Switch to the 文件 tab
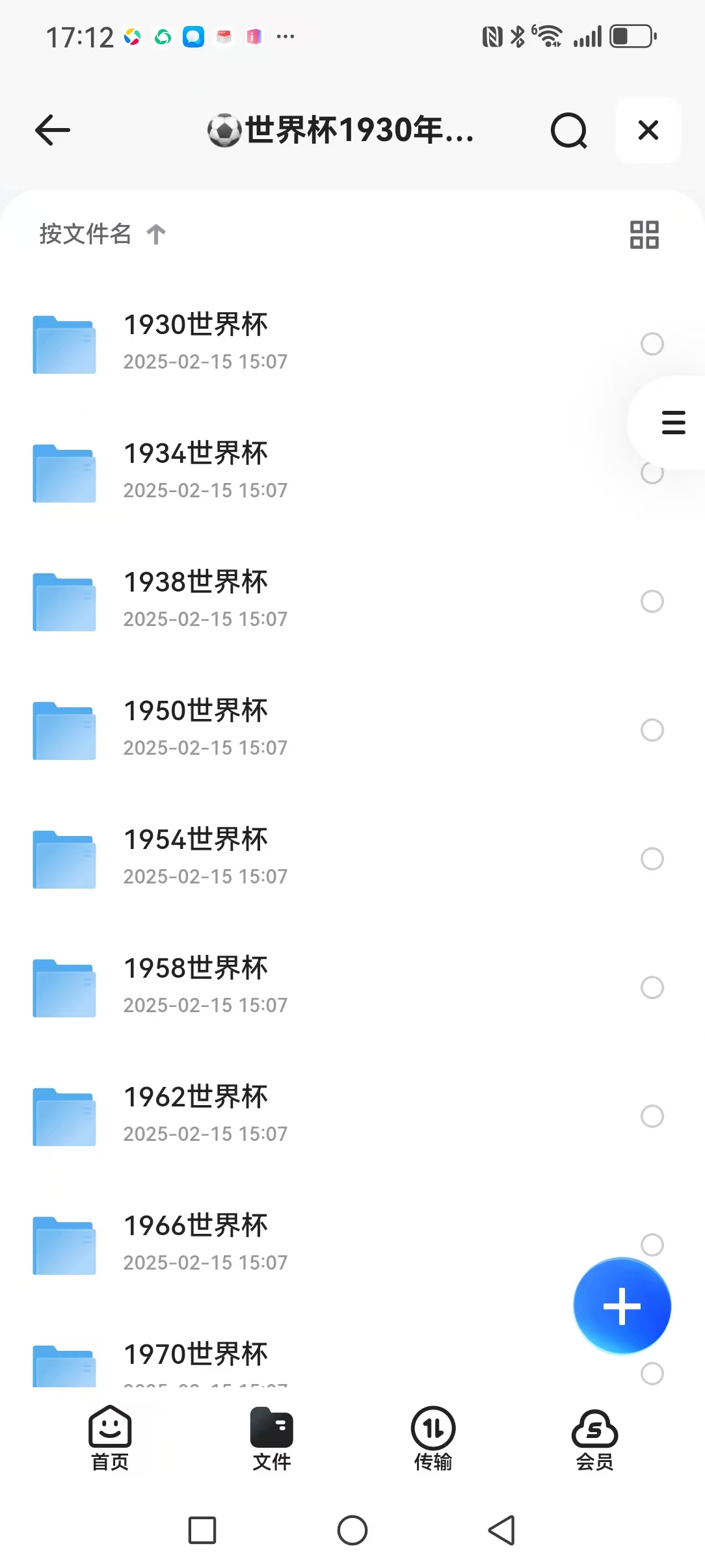Viewport: 705px width, 1568px height. (x=271, y=1438)
